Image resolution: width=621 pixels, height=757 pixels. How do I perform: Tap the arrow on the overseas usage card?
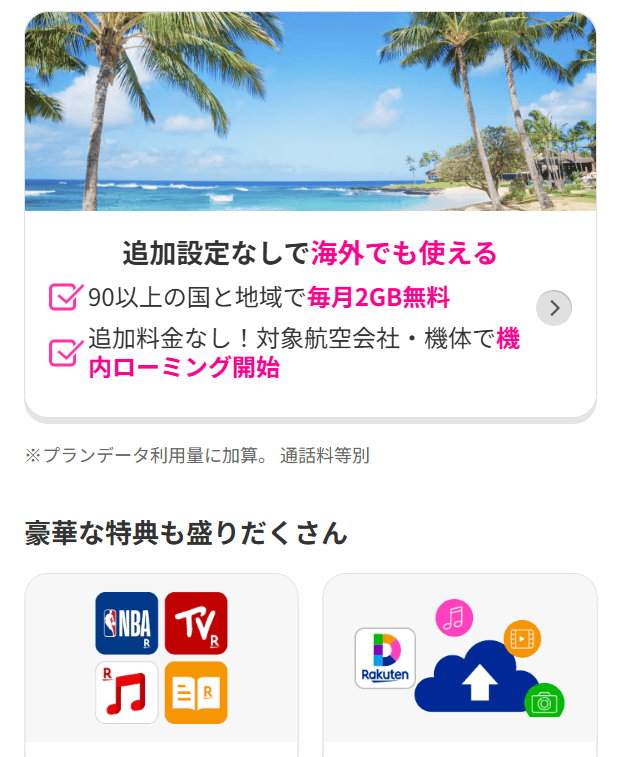pyautogui.click(x=554, y=308)
